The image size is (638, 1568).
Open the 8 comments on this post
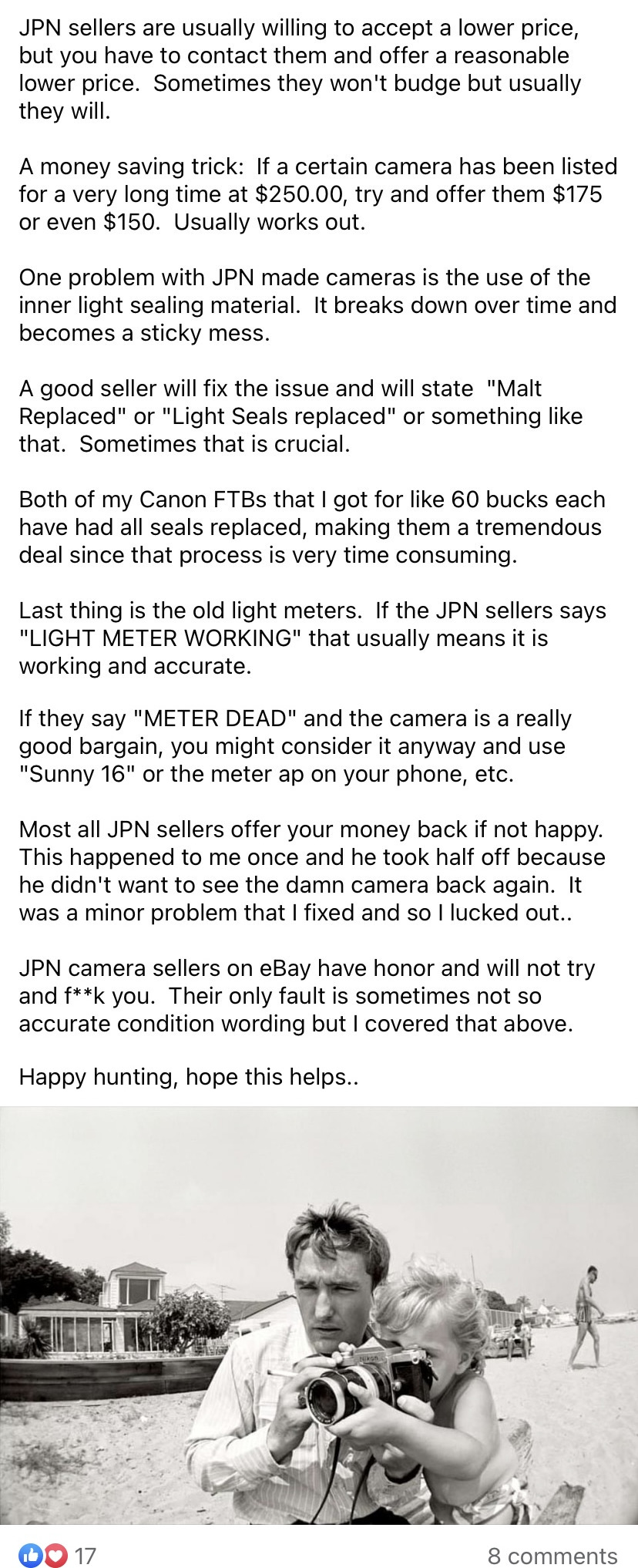[x=552, y=1556]
